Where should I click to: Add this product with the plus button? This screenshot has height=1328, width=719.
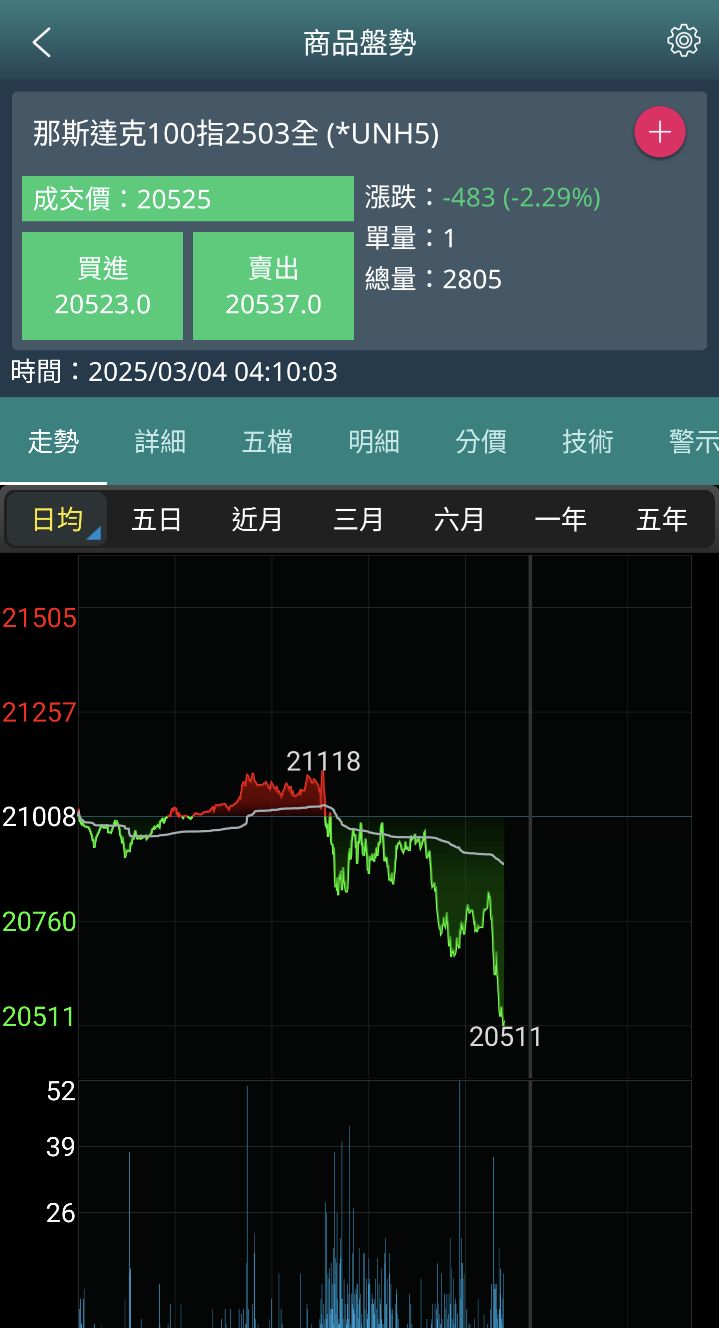click(x=660, y=133)
